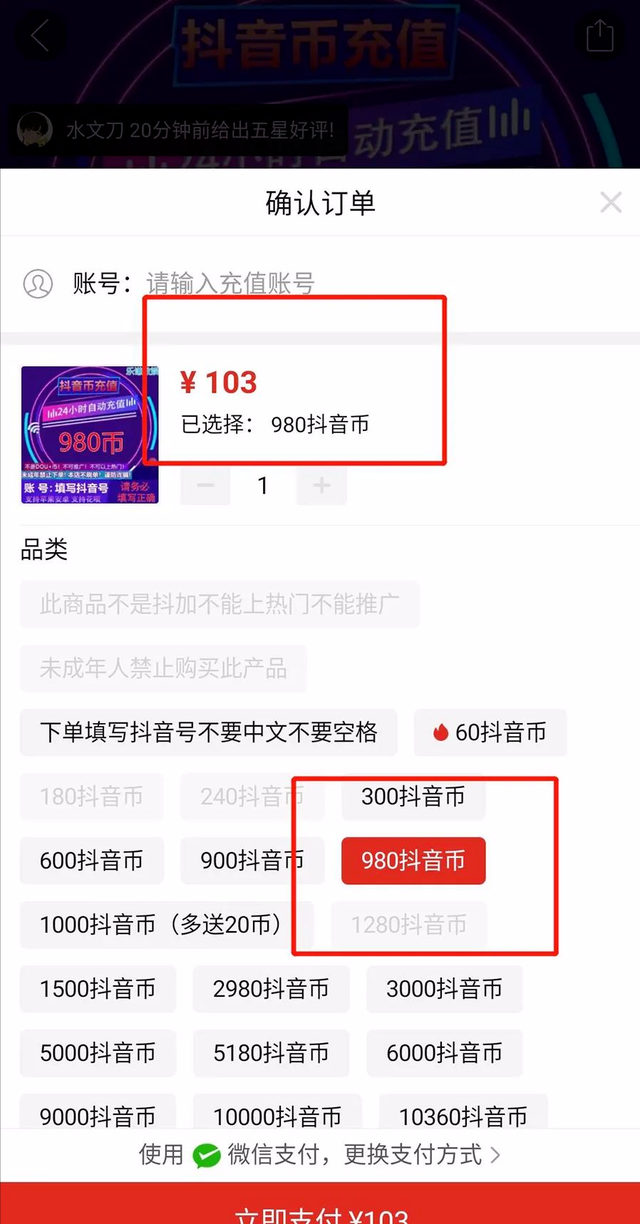Image resolution: width=640 pixels, height=1224 pixels.
Task: Tap 立即支付 ¥103 to pay
Action: [320, 1208]
